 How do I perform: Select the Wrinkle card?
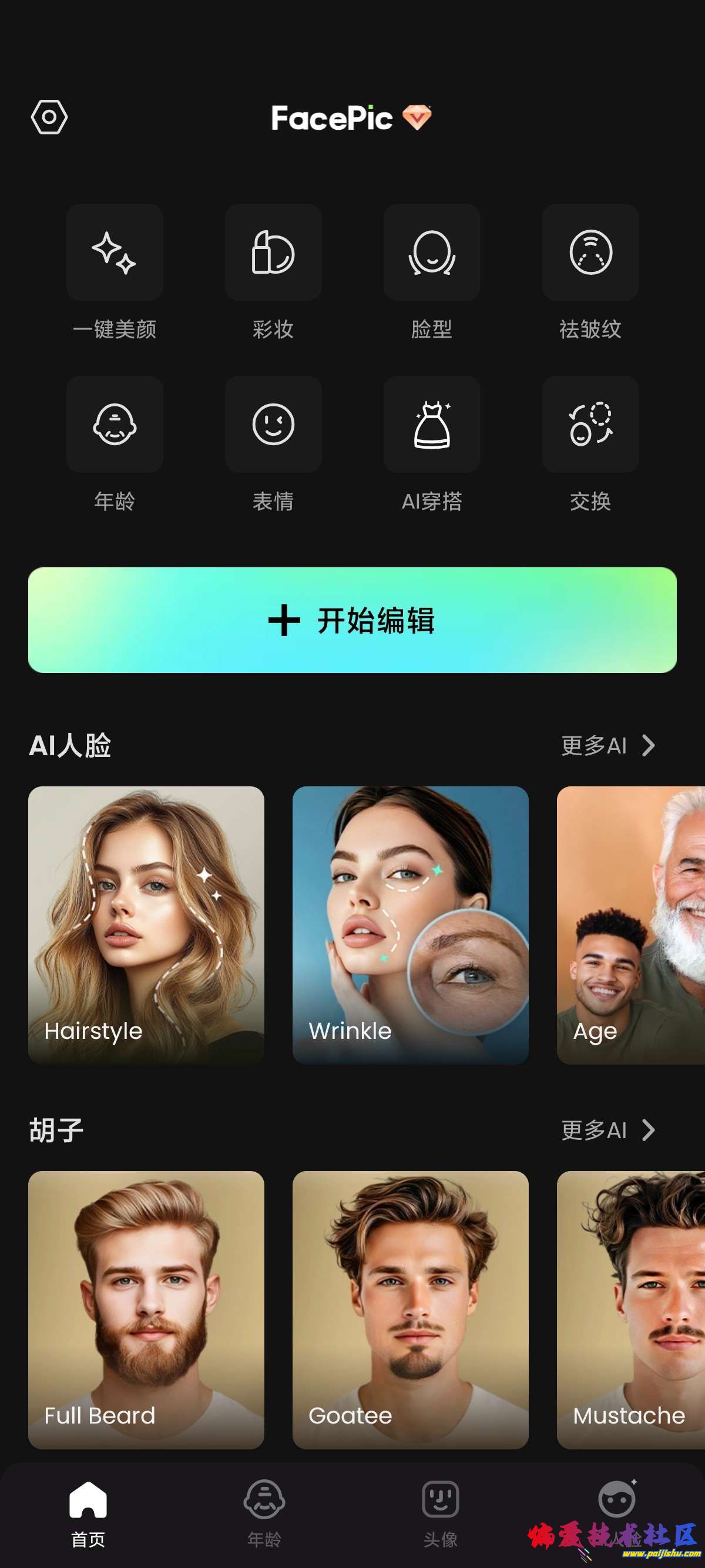[x=410, y=924]
